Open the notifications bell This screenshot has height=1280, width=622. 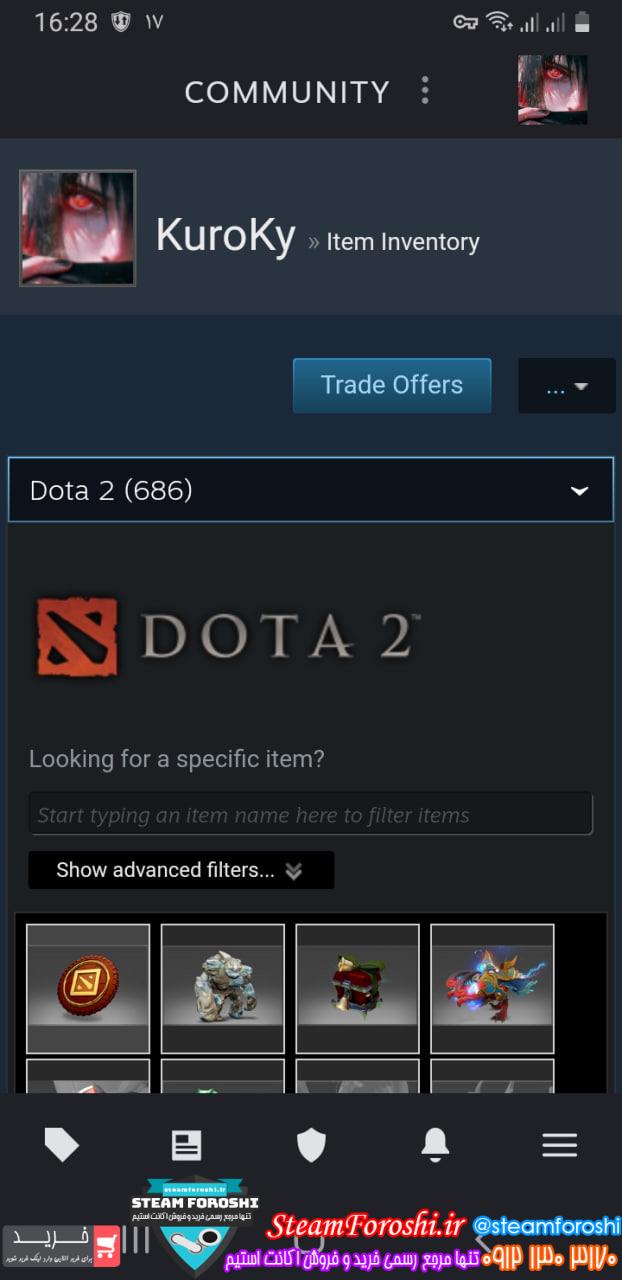pyautogui.click(x=435, y=1145)
